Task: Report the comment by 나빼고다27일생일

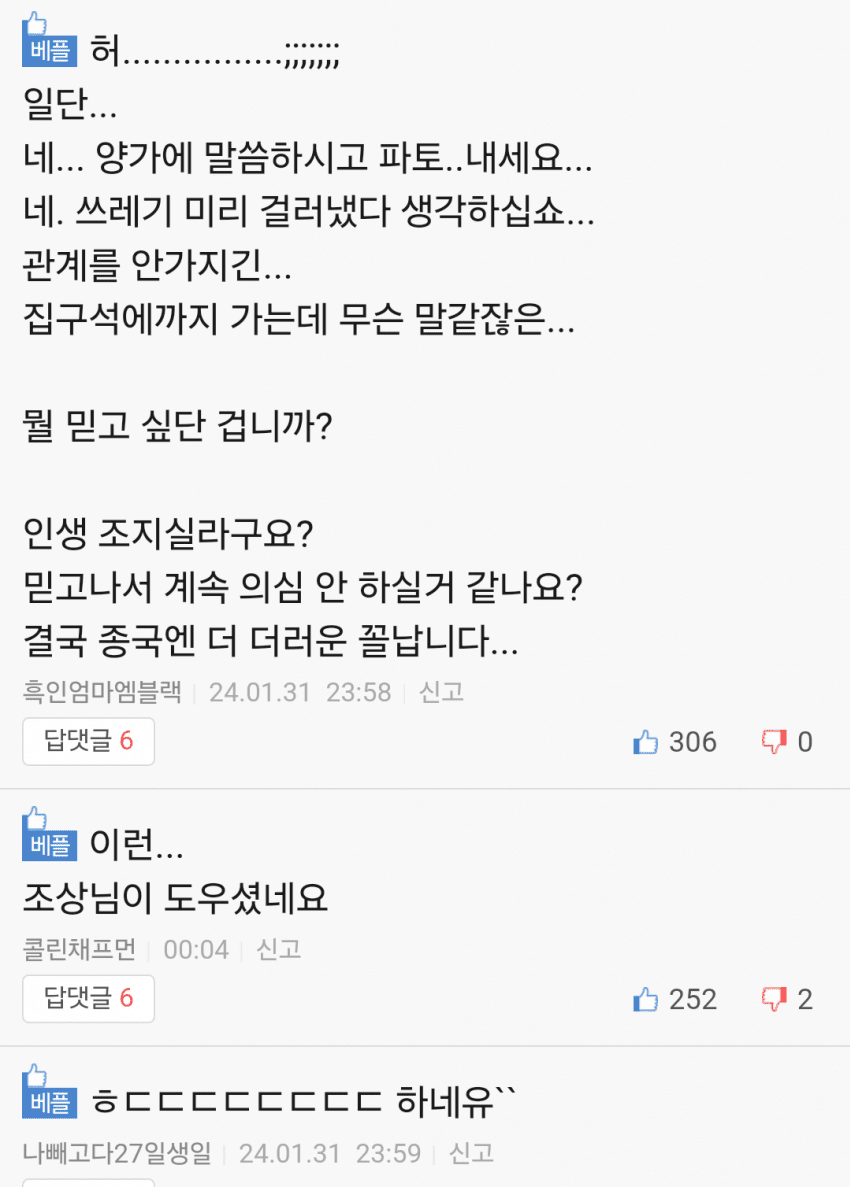Action: point(472,1153)
